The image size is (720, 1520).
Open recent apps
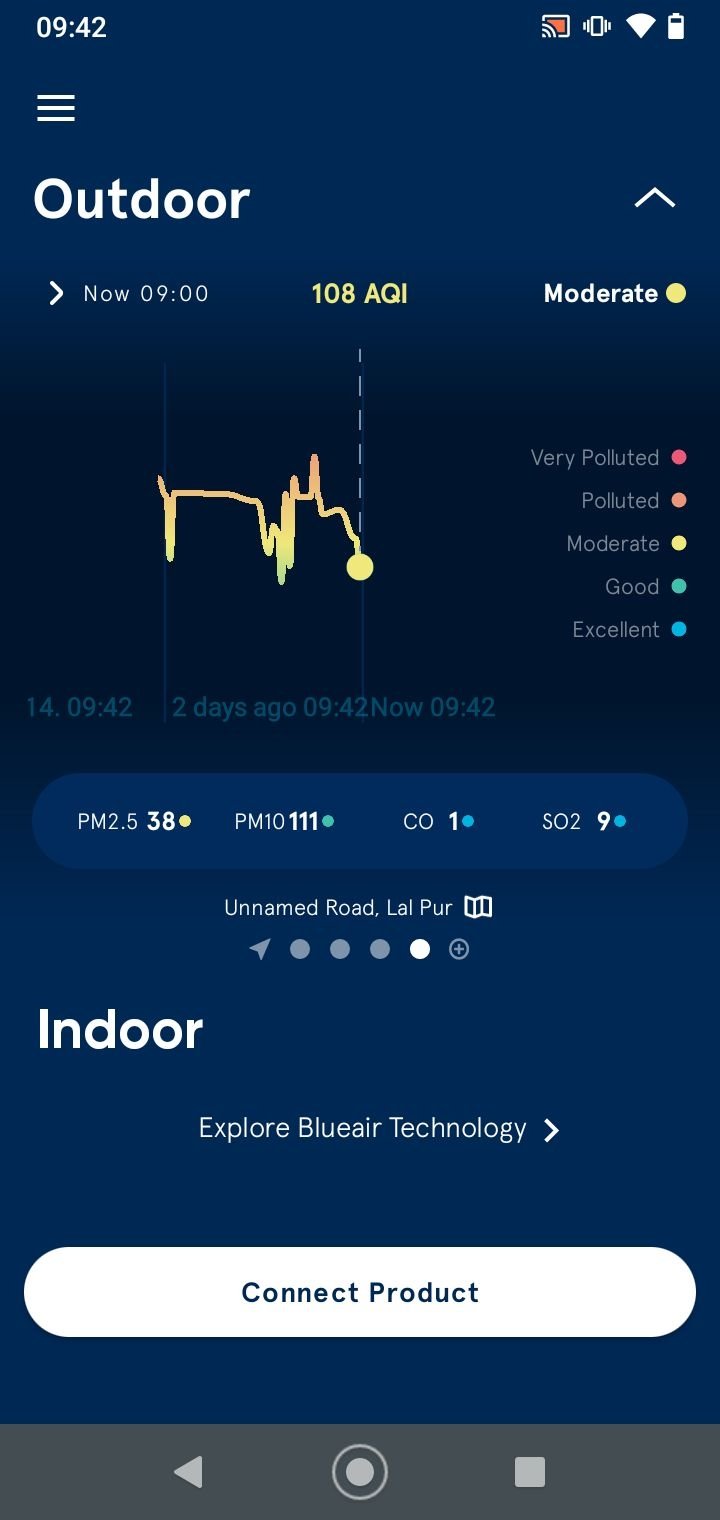click(530, 1472)
